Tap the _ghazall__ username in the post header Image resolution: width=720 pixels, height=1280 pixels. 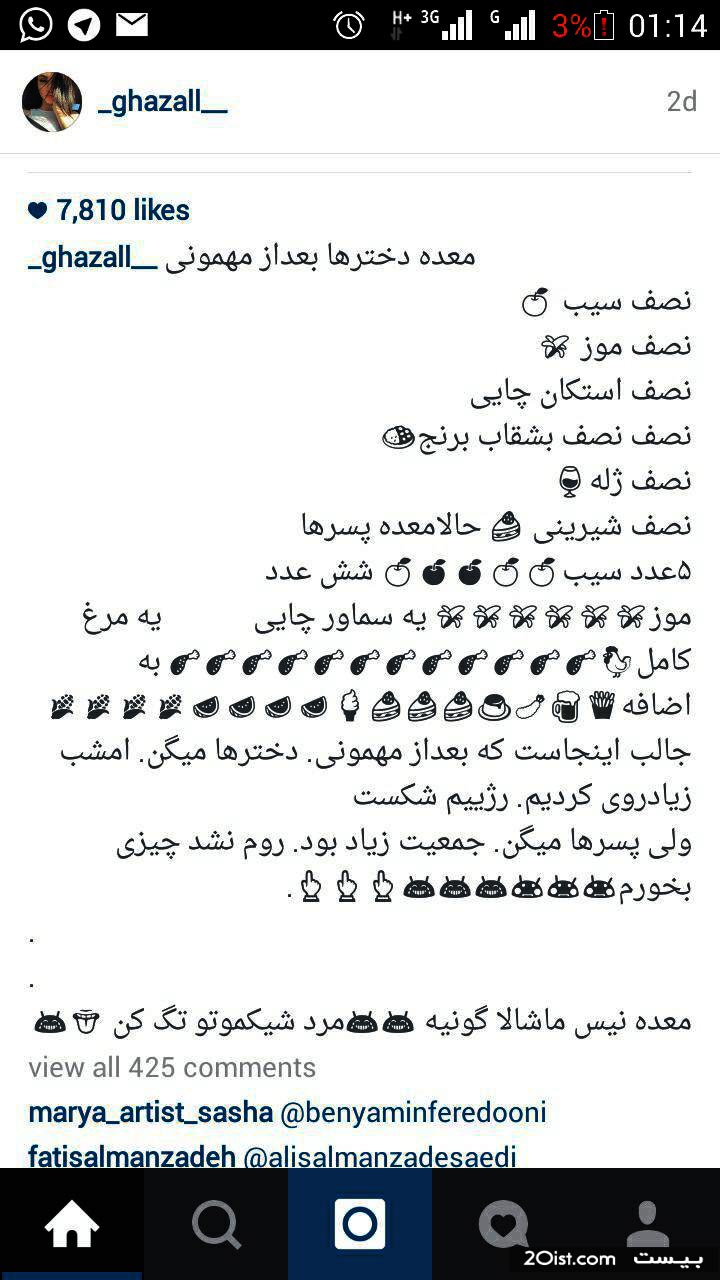pos(163,102)
